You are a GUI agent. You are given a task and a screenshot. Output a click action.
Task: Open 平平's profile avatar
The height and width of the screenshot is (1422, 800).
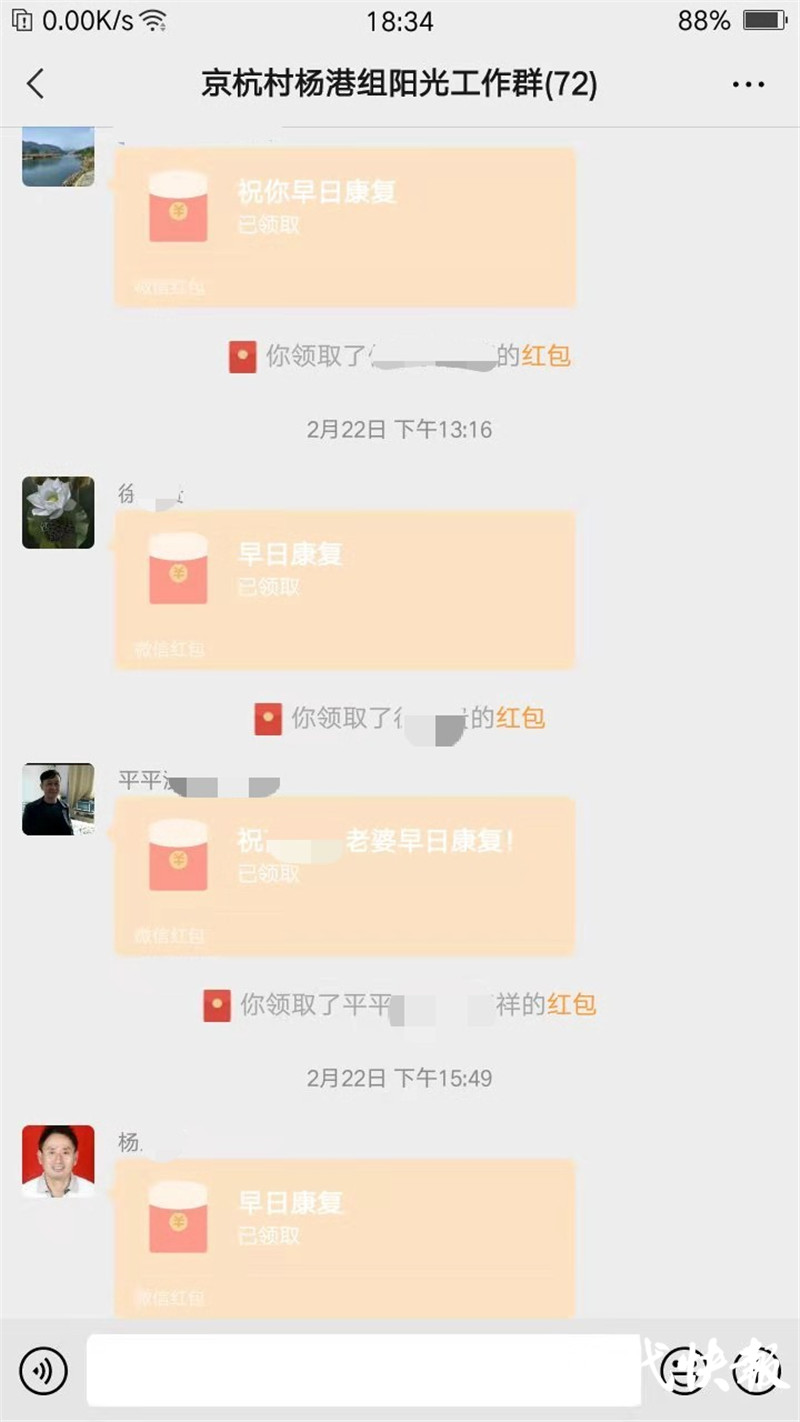(x=58, y=799)
